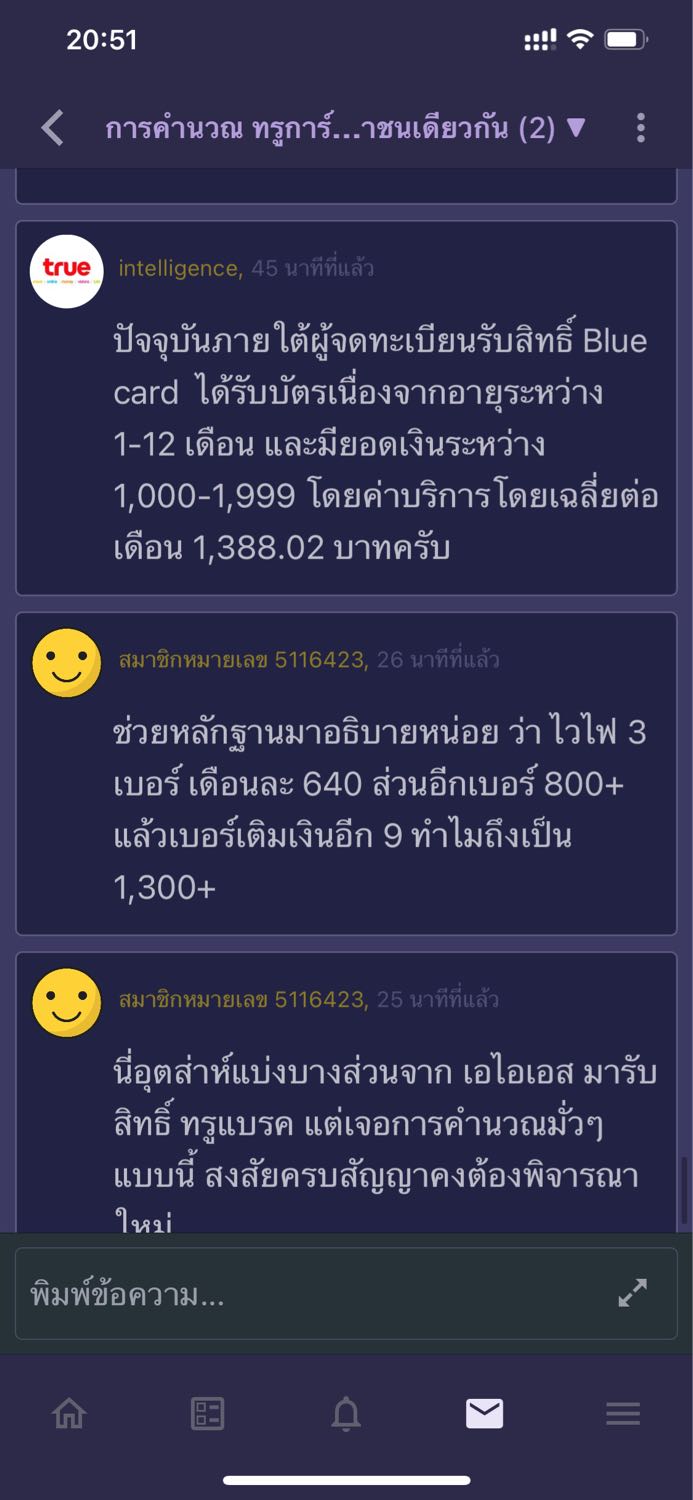This screenshot has height=1500, width=693.
Task: Open the hamburger menu tab
Action: [x=623, y=1413]
